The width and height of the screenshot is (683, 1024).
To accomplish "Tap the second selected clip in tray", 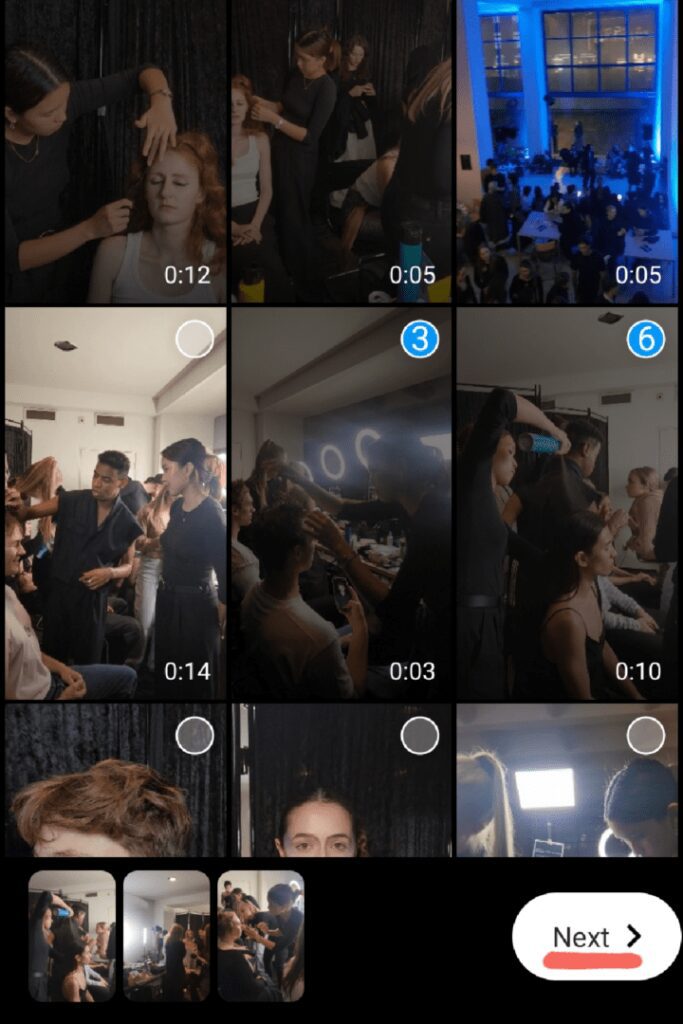I will 166,935.
